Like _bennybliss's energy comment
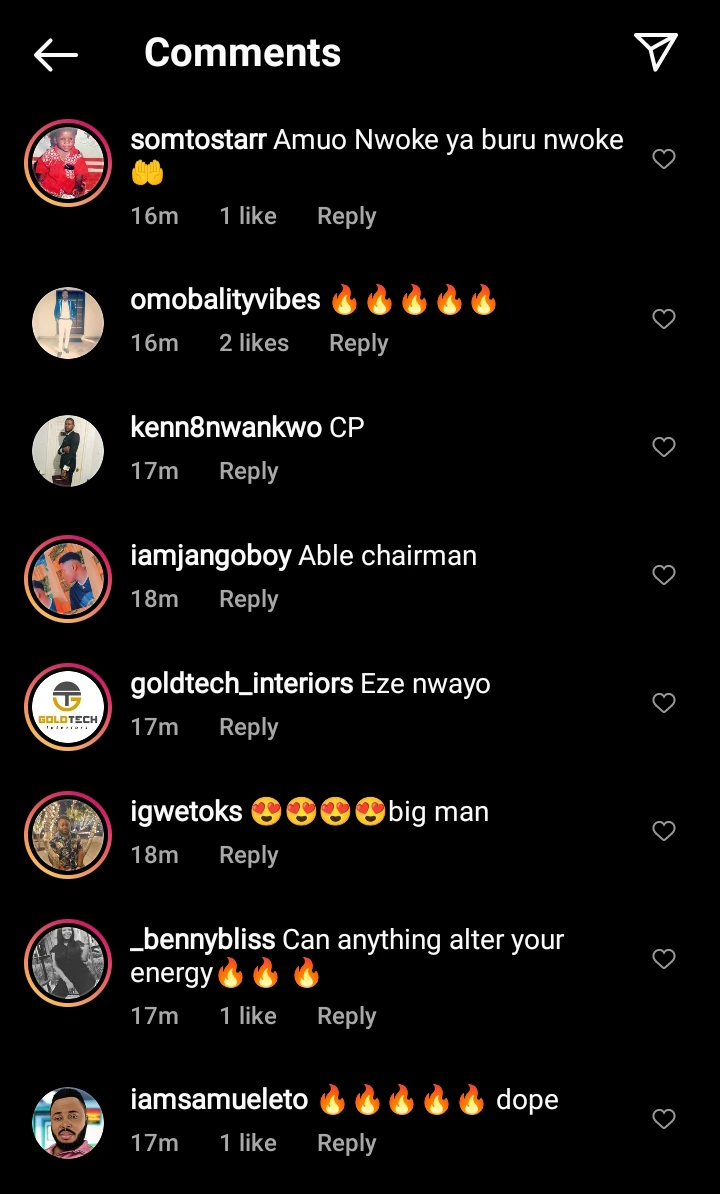This screenshot has width=720, height=1194. [664, 959]
